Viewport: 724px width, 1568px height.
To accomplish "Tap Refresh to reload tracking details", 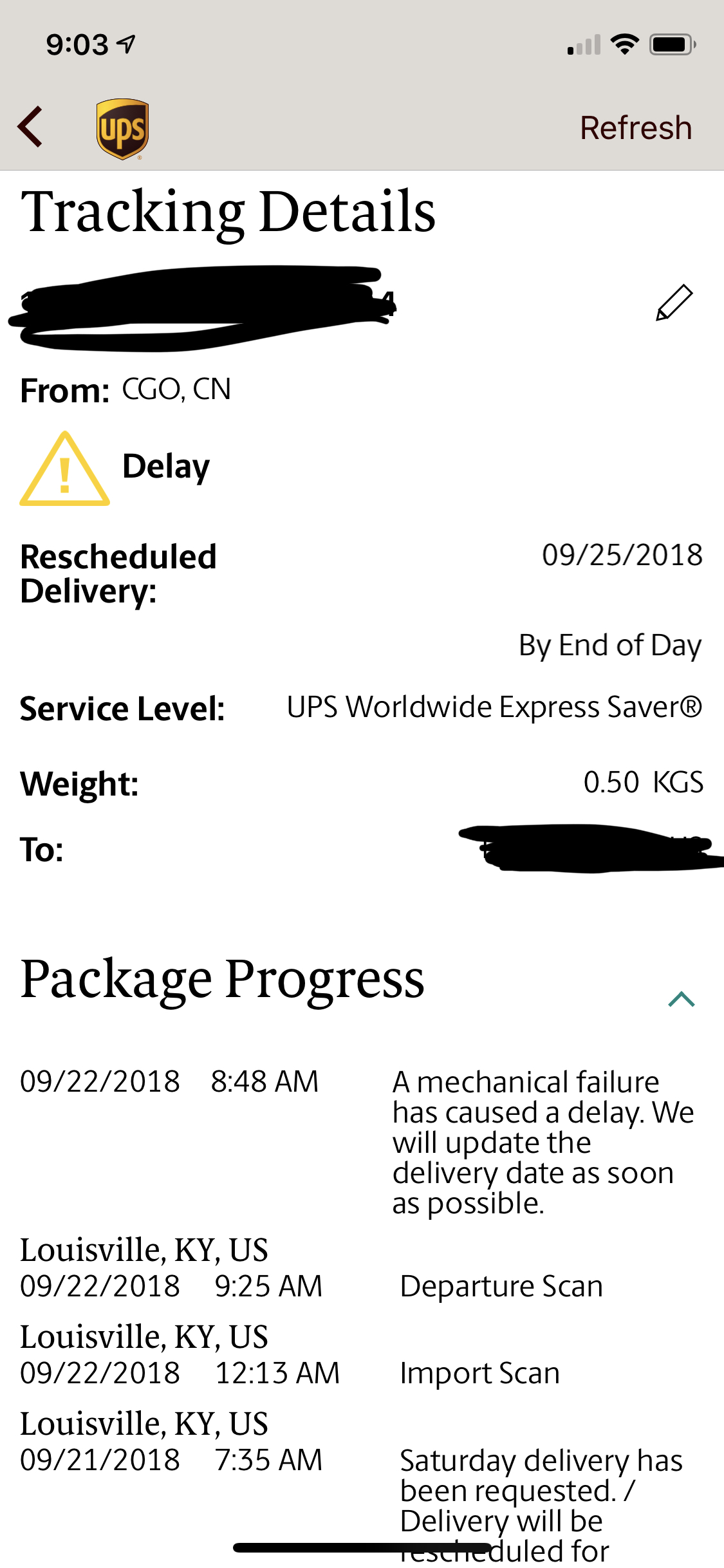I will (636, 127).
